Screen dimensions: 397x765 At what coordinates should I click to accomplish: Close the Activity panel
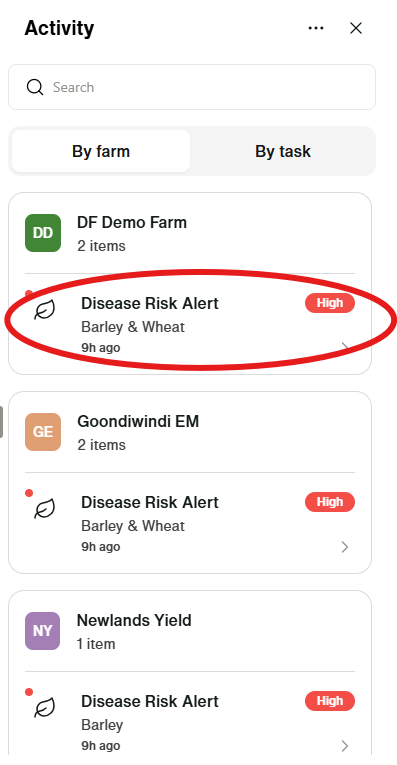pyautogui.click(x=356, y=28)
